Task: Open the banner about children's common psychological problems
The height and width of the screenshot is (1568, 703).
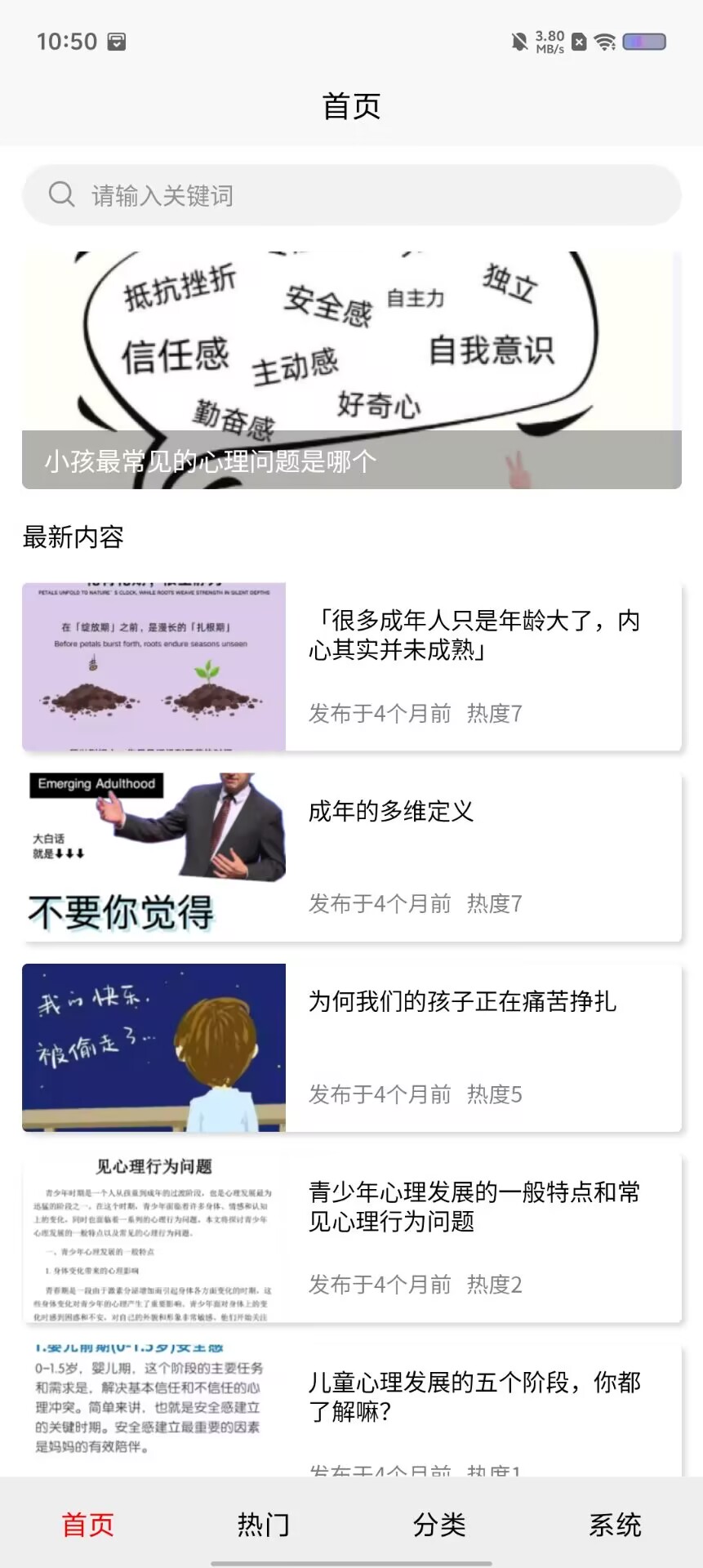Action: pyautogui.click(x=351, y=370)
